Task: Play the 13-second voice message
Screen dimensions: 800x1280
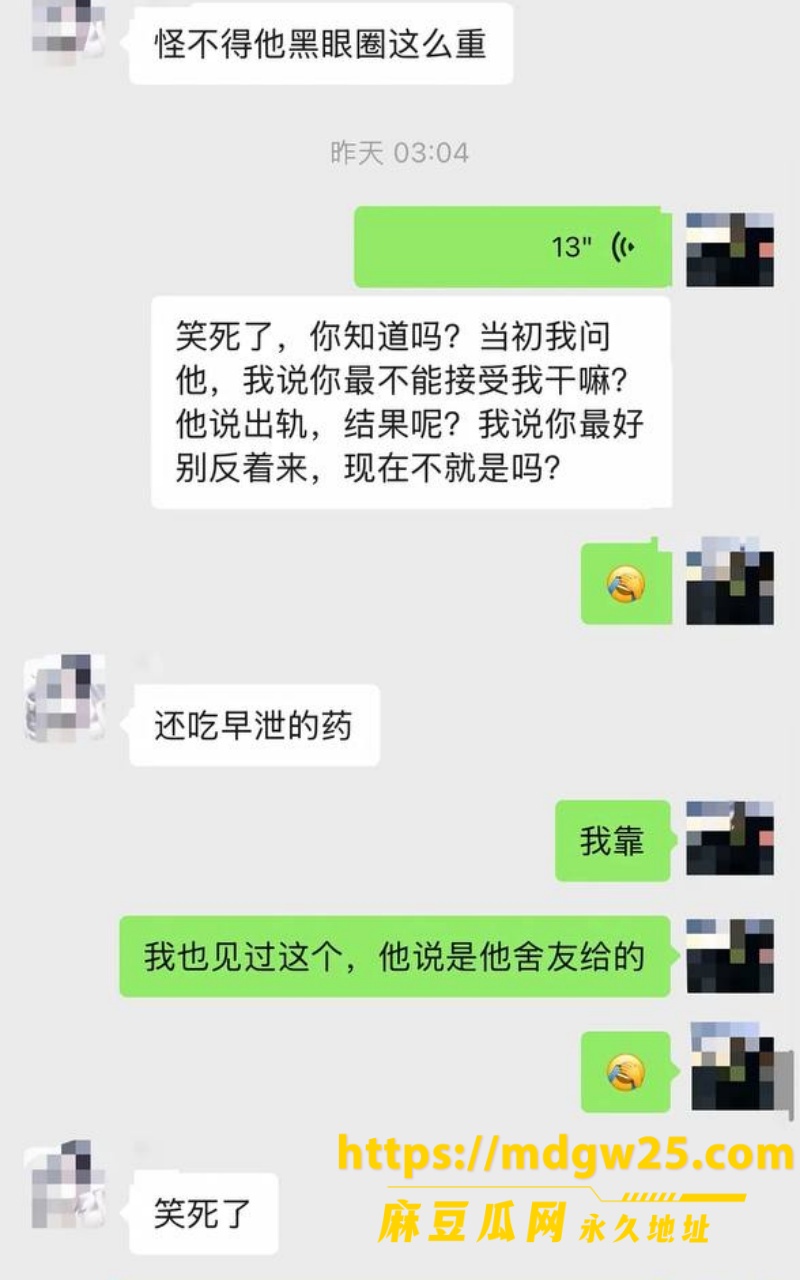Action: [x=513, y=247]
